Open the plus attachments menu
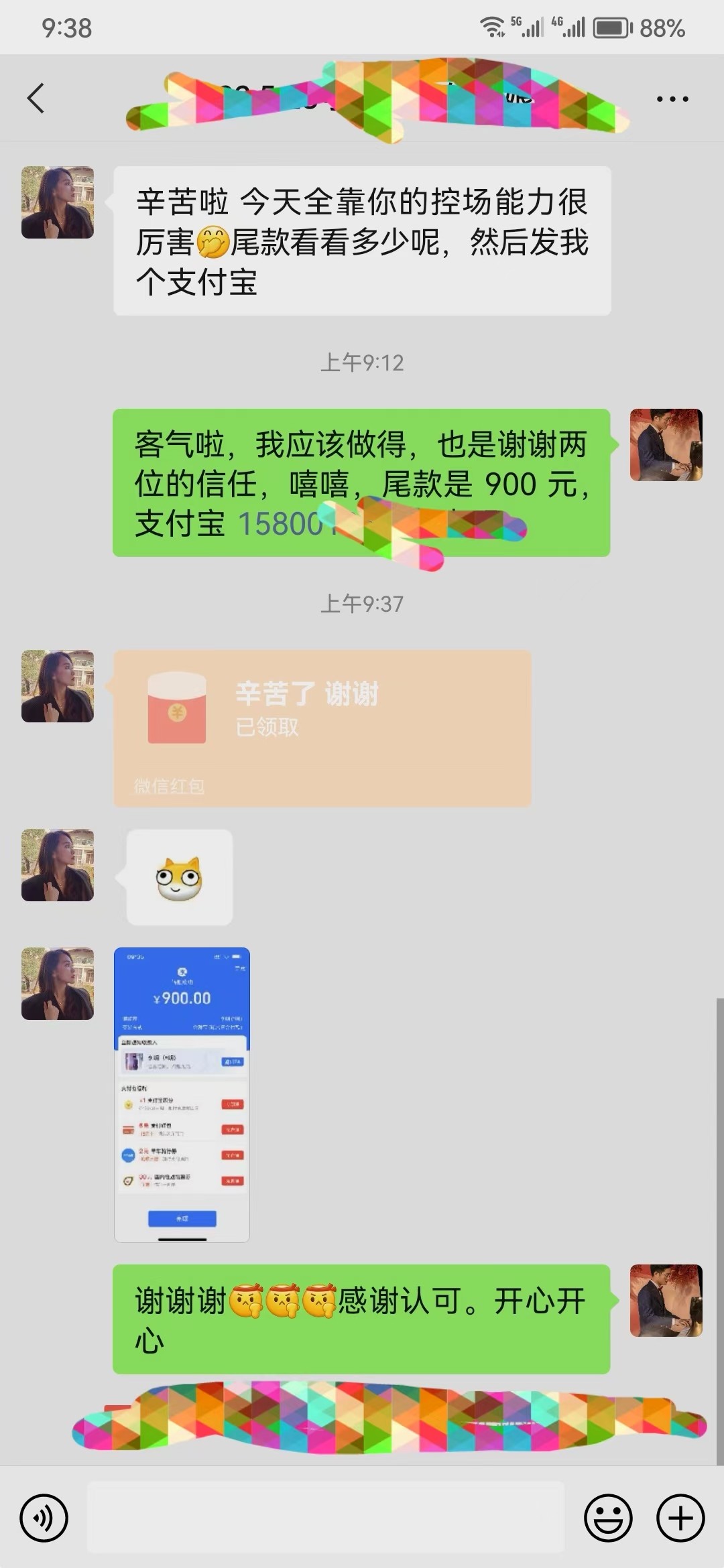This screenshot has width=724, height=1568. coord(680,1518)
